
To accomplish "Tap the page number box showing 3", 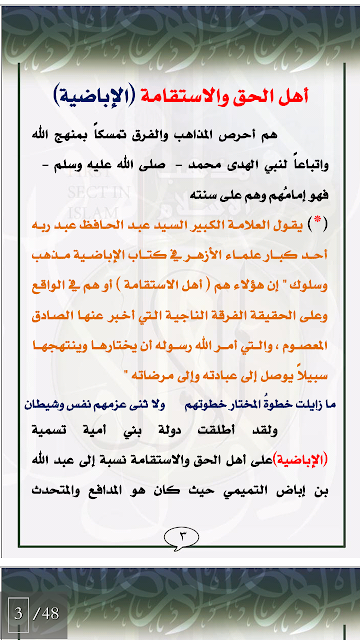I will tap(18, 614).
